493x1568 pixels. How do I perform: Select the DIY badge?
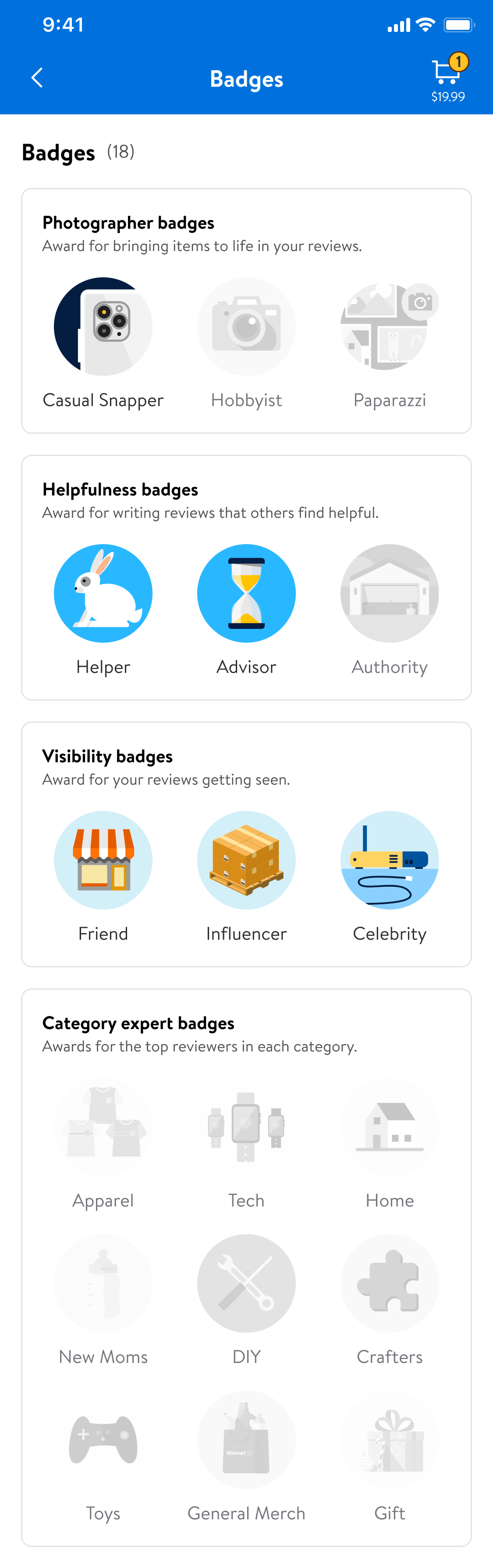click(246, 1284)
